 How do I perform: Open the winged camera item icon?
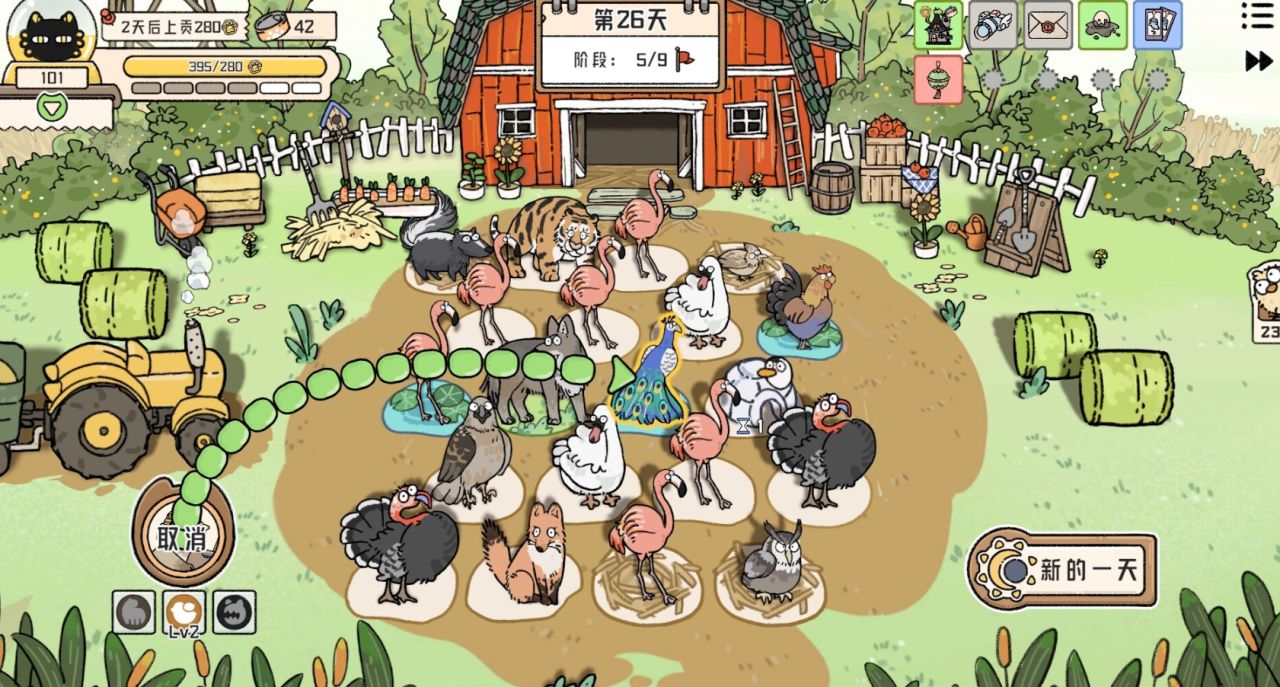tap(993, 25)
